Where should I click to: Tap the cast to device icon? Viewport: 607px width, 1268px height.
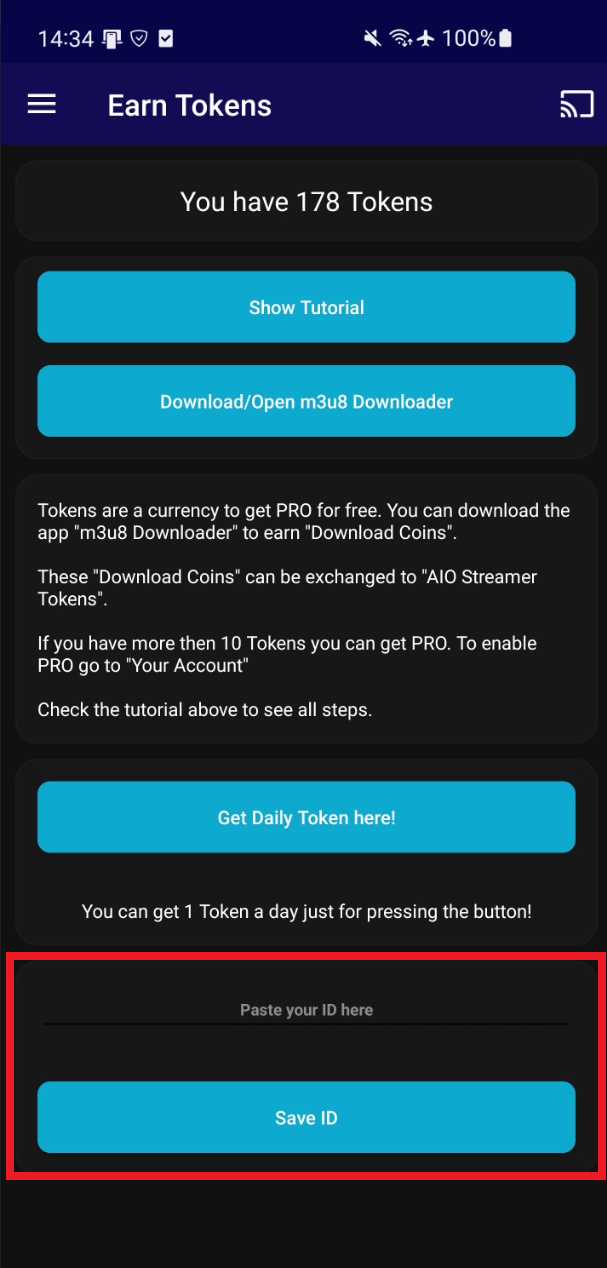pos(577,104)
